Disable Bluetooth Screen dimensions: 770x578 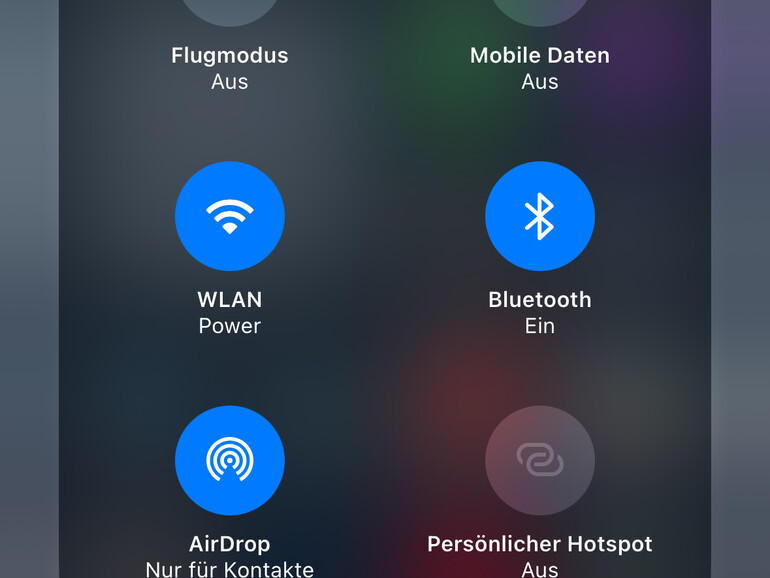point(540,216)
